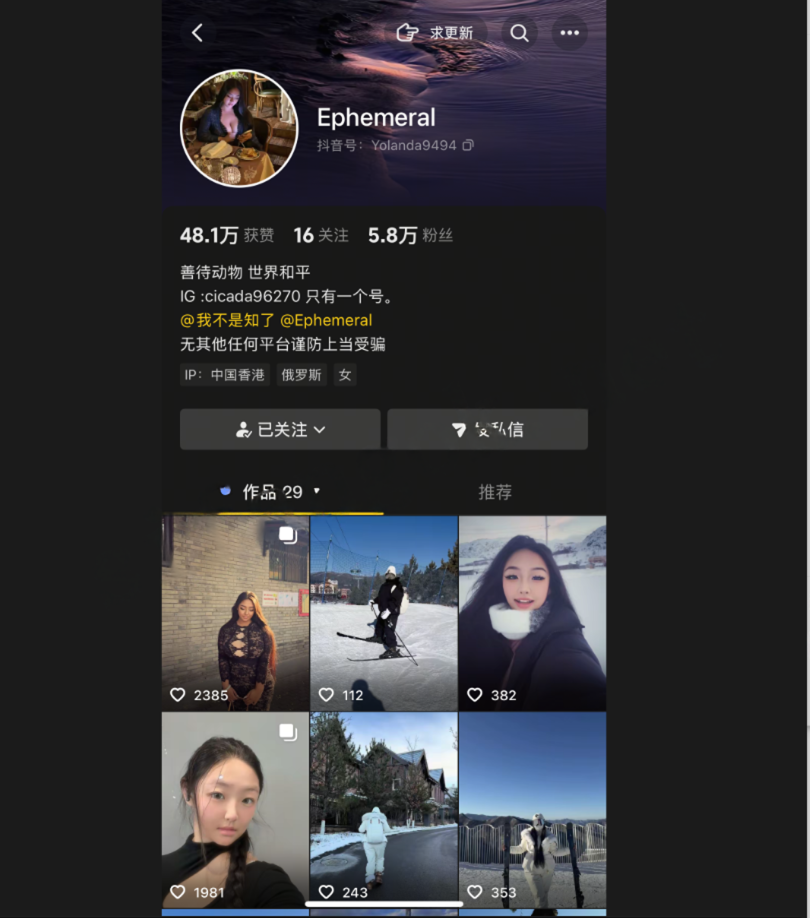View the profile avatar photo
The image size is (810, 918).
click(x=239, y=128)
